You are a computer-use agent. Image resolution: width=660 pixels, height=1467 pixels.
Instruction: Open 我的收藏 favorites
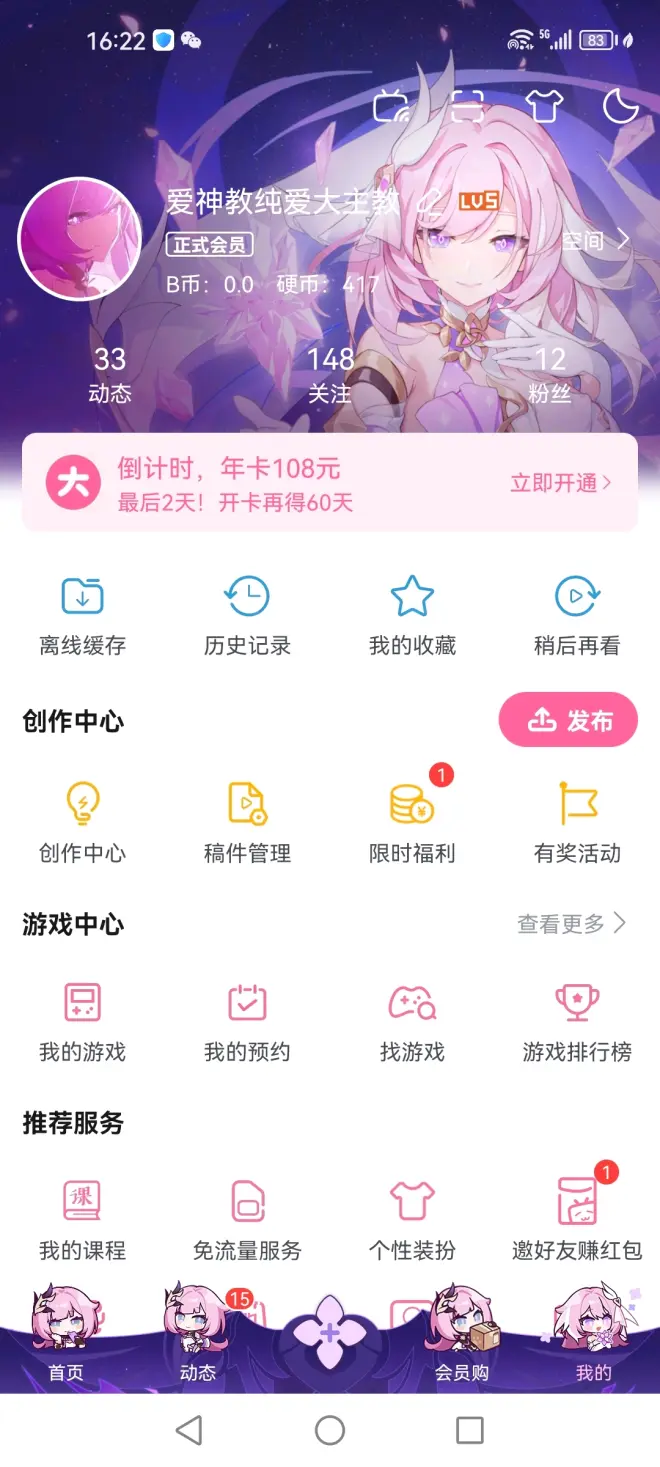(412, 616)
